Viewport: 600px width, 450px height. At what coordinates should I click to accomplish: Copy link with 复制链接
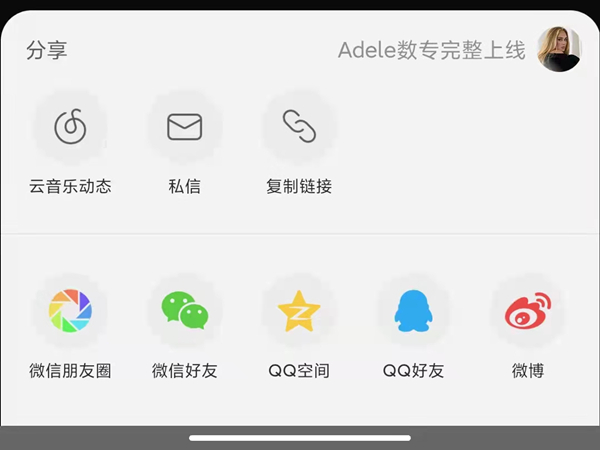point(299,127)
